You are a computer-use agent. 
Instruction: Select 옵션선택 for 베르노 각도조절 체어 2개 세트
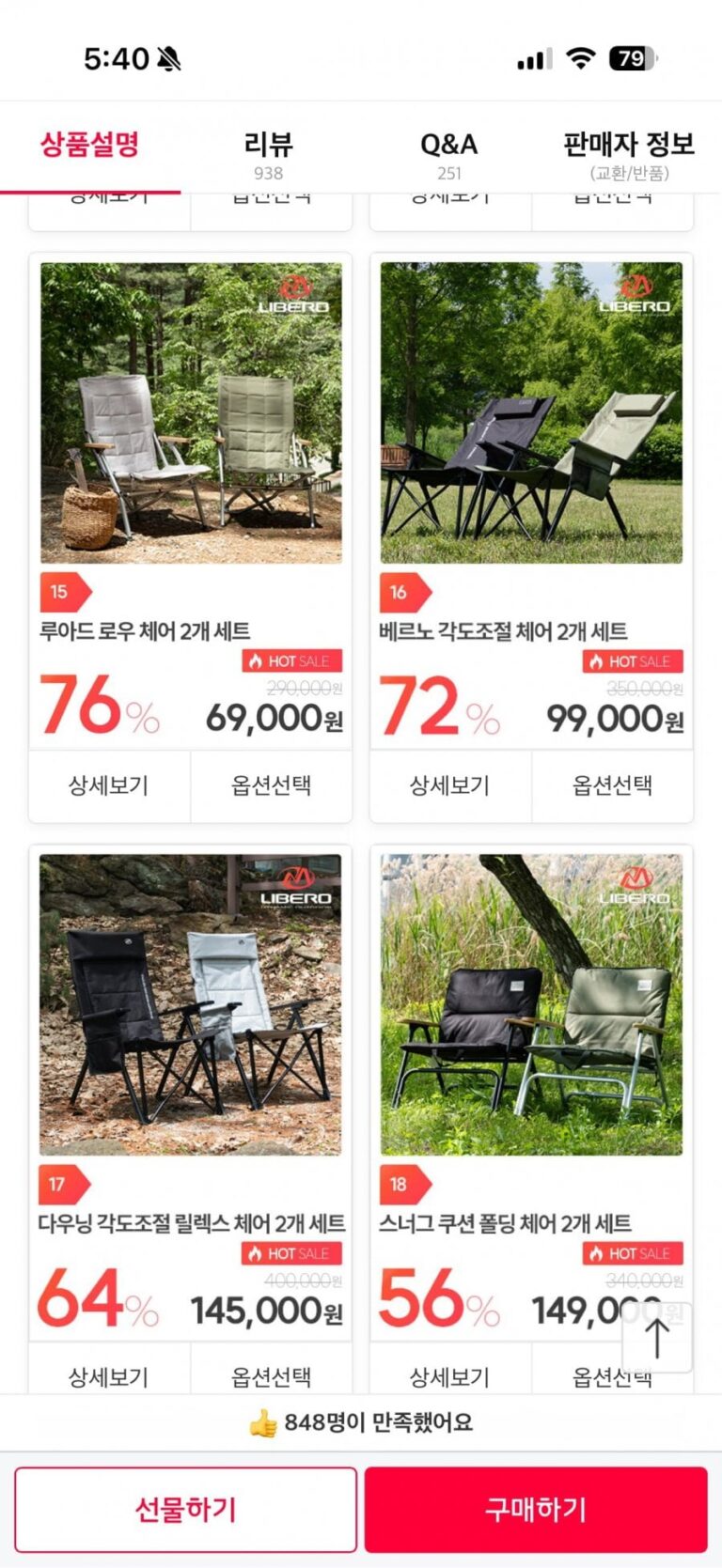click(x=612, y=785)
